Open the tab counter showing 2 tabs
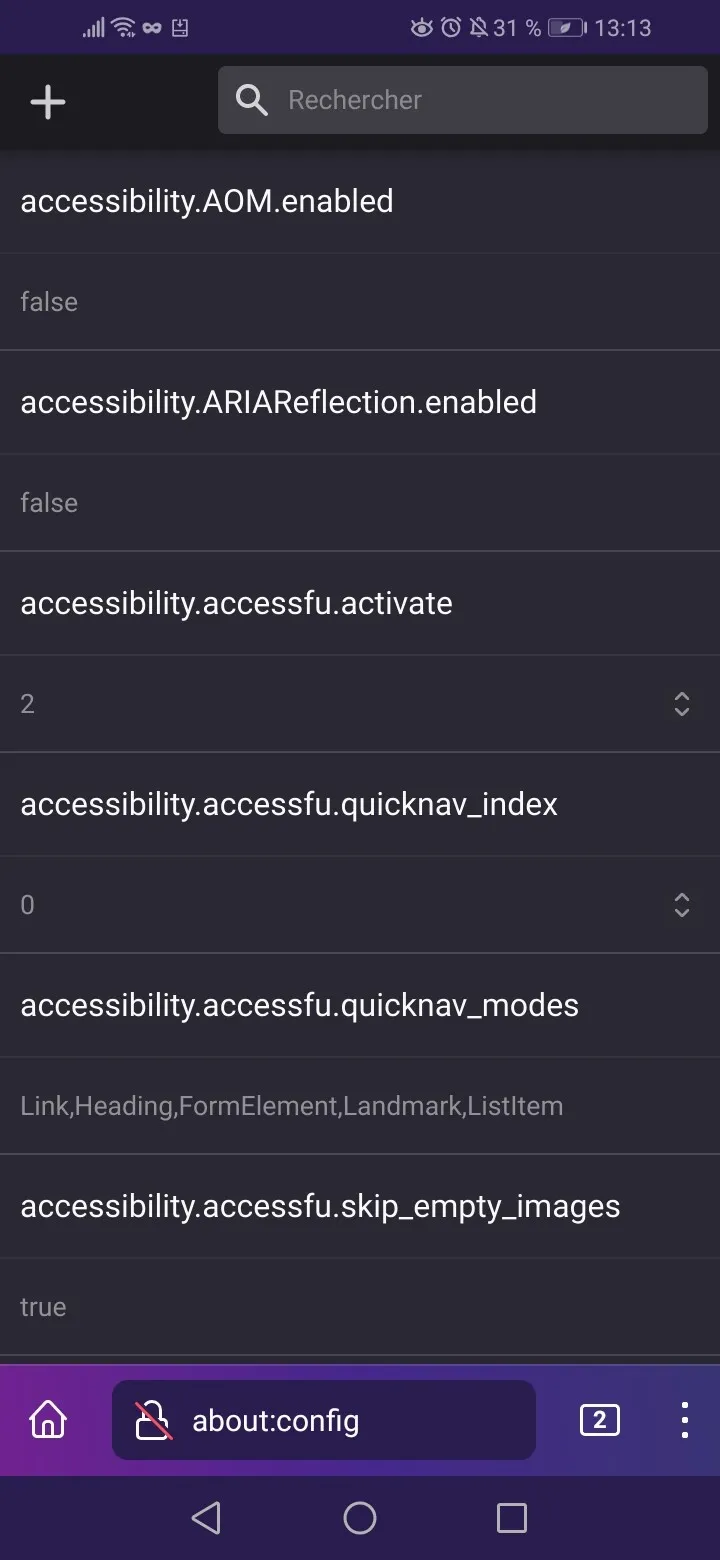 (599, 1420)
